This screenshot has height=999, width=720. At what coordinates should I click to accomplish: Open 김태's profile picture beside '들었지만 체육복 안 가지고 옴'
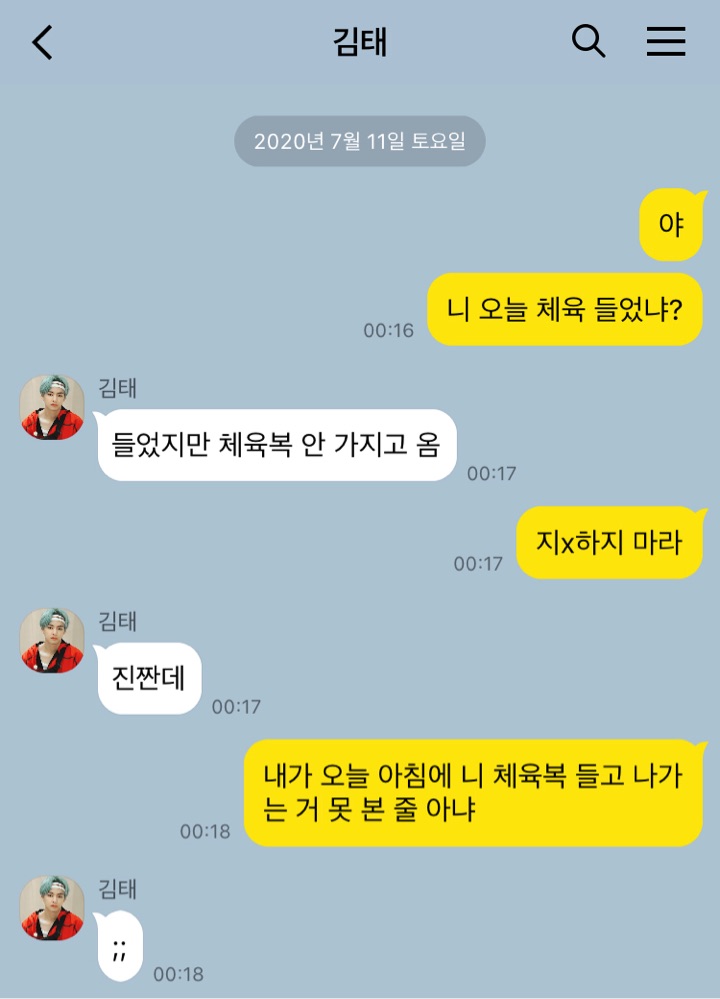(x=52, y=407)
